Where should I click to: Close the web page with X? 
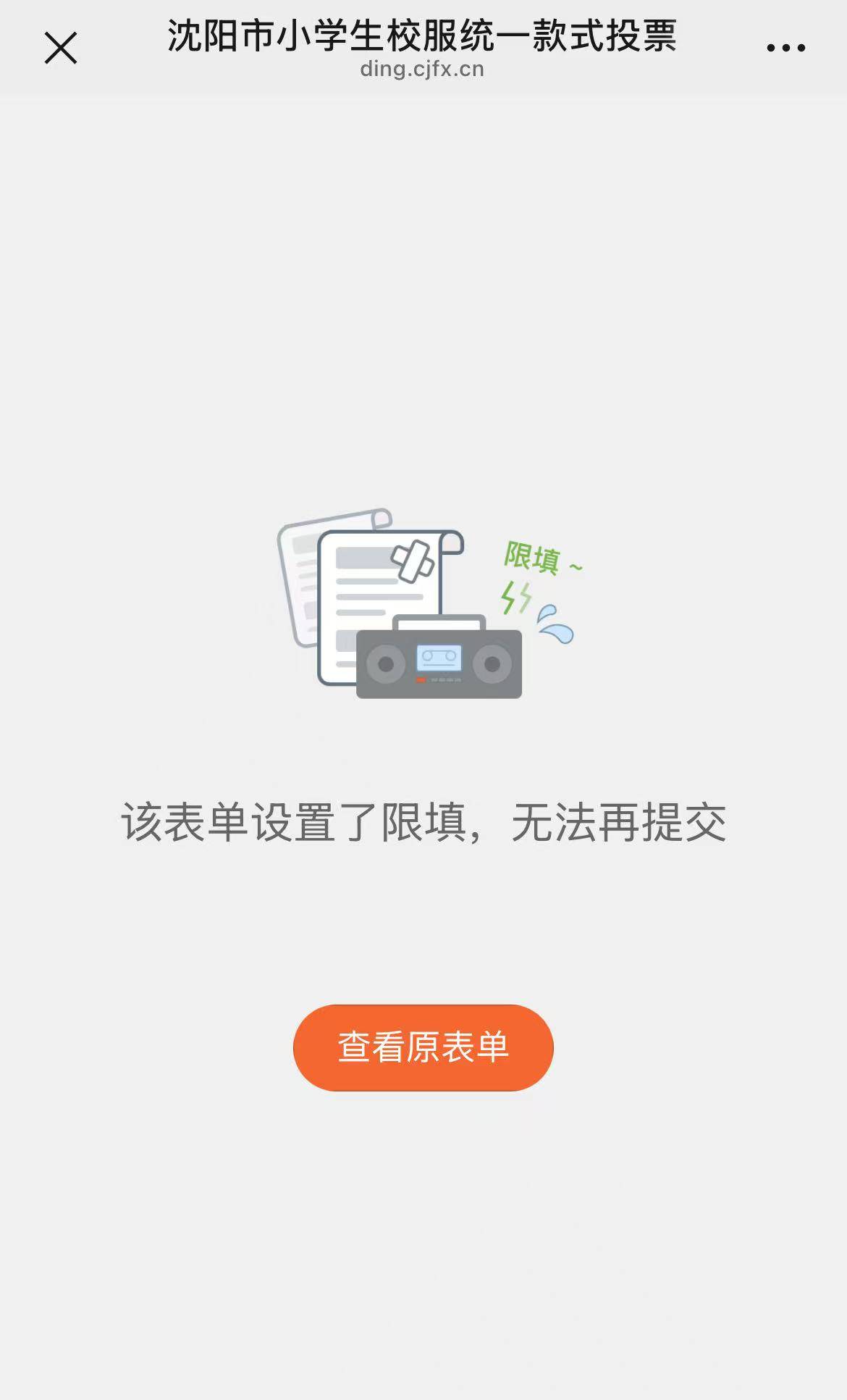61,49
